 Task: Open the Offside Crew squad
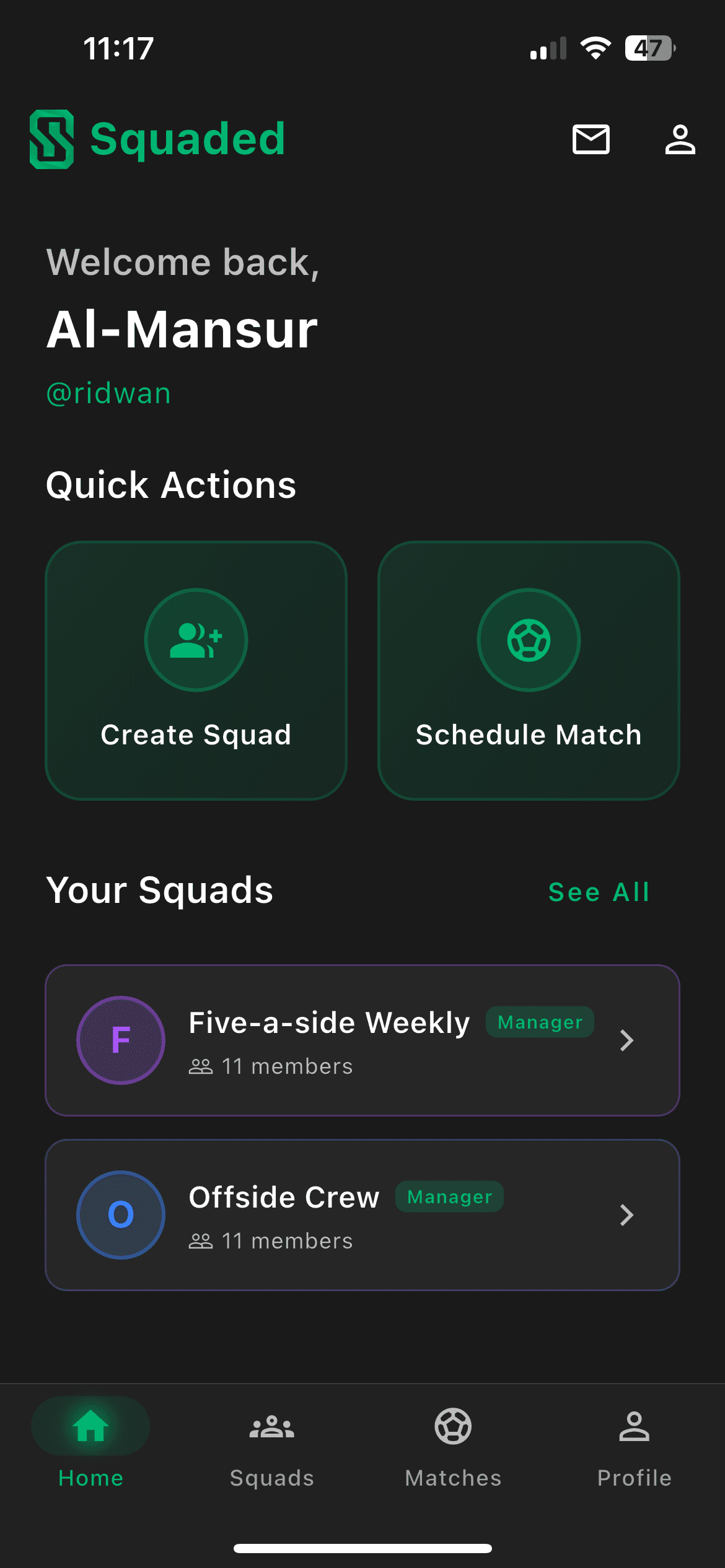pos(362,1215)
